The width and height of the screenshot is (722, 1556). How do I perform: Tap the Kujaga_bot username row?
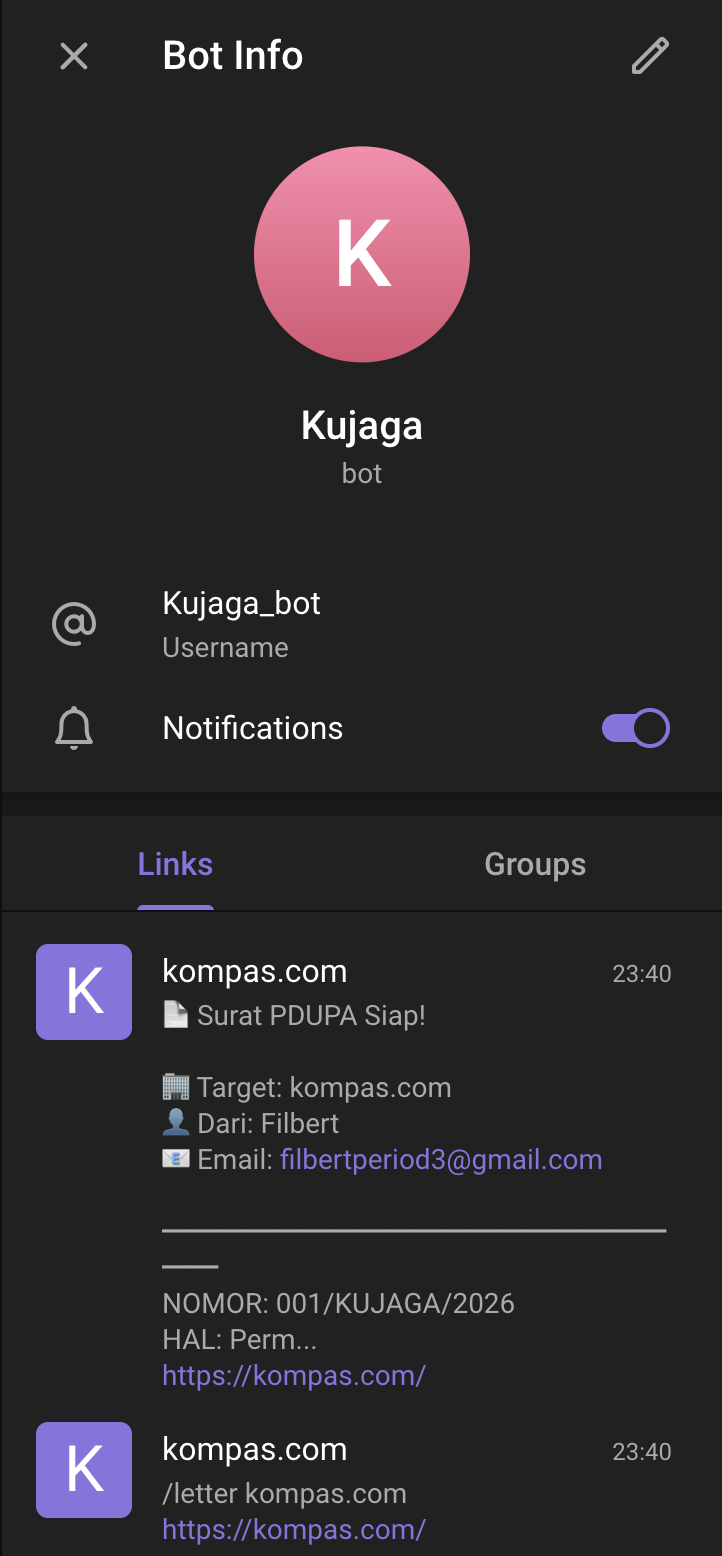(361, 624)
